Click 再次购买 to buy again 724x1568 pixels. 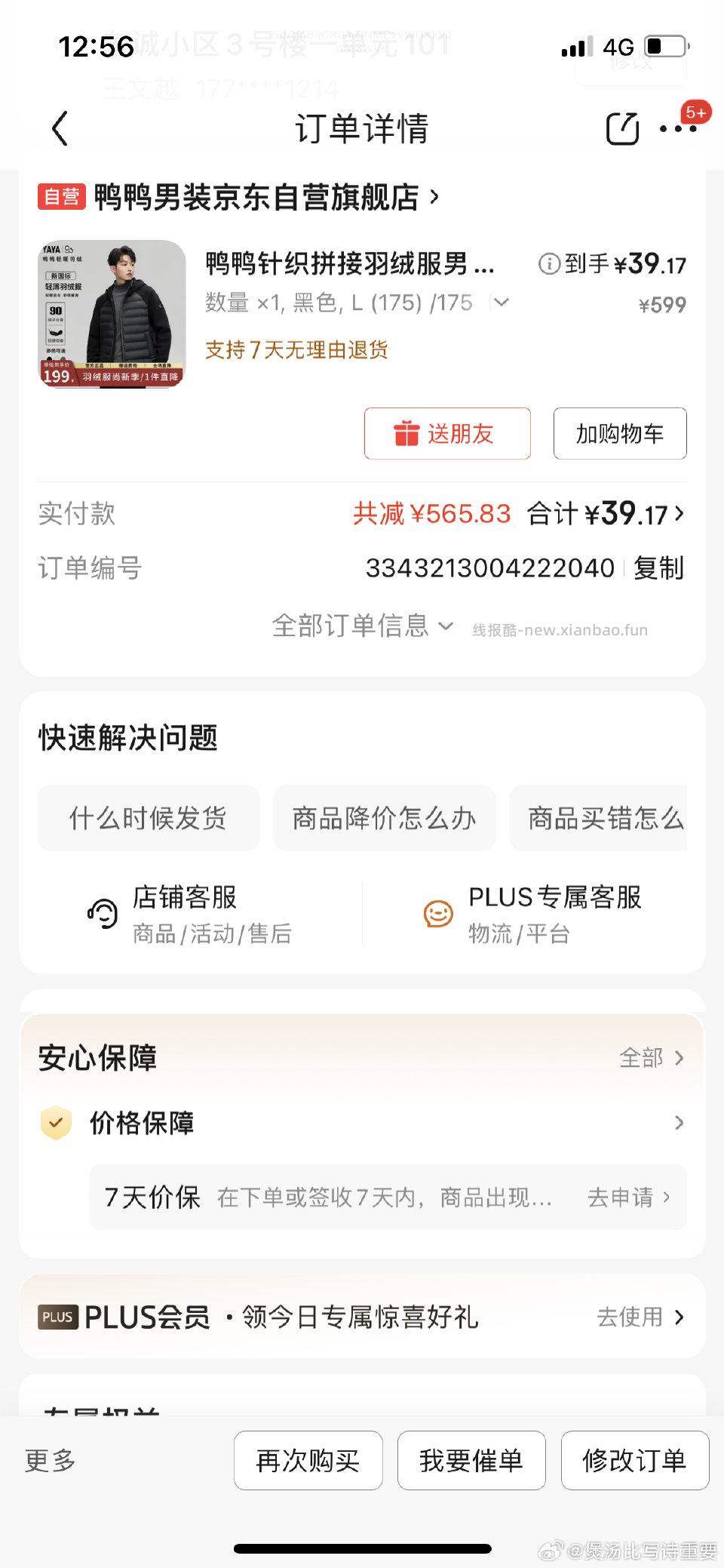pyautogui.click(x=308, y=1461)
